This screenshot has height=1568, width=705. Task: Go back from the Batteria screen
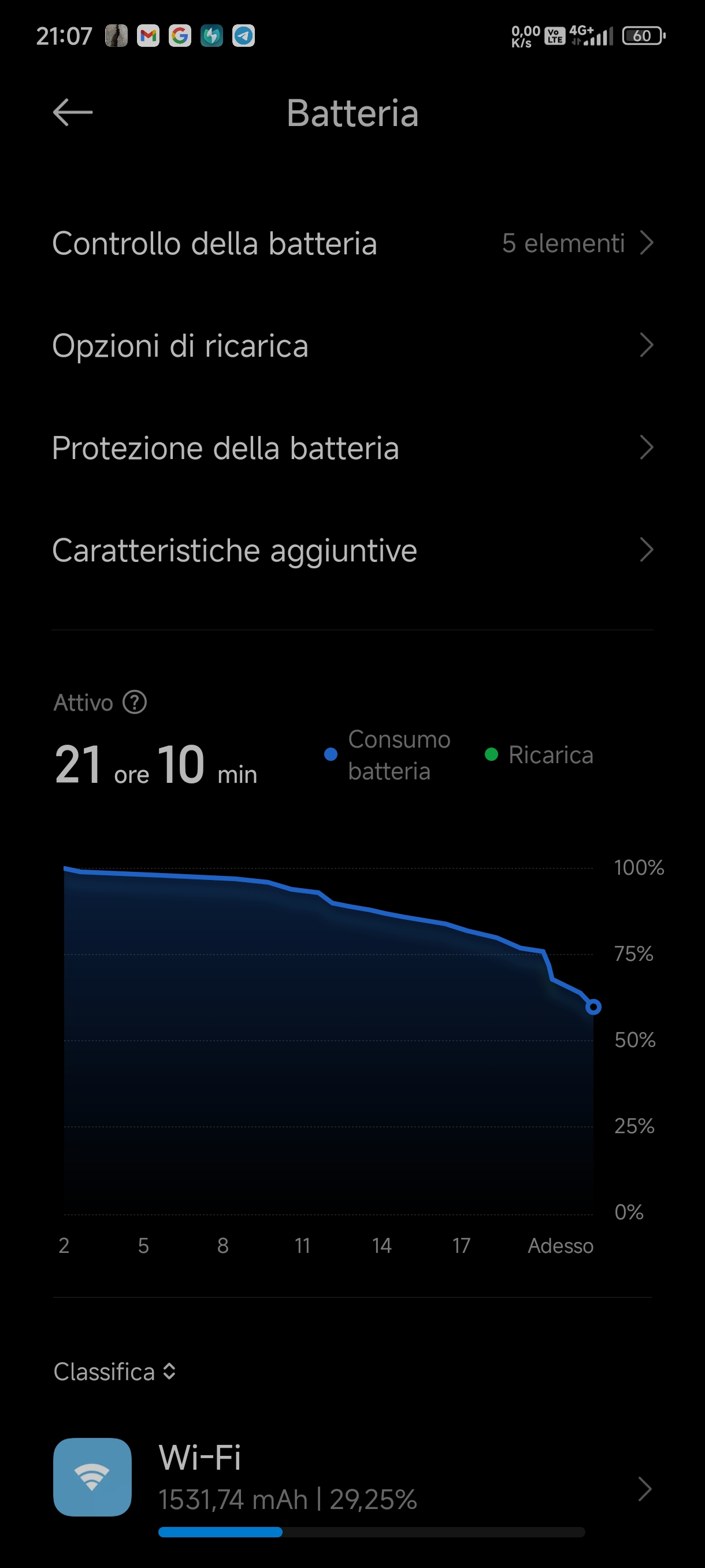point(72,113)
